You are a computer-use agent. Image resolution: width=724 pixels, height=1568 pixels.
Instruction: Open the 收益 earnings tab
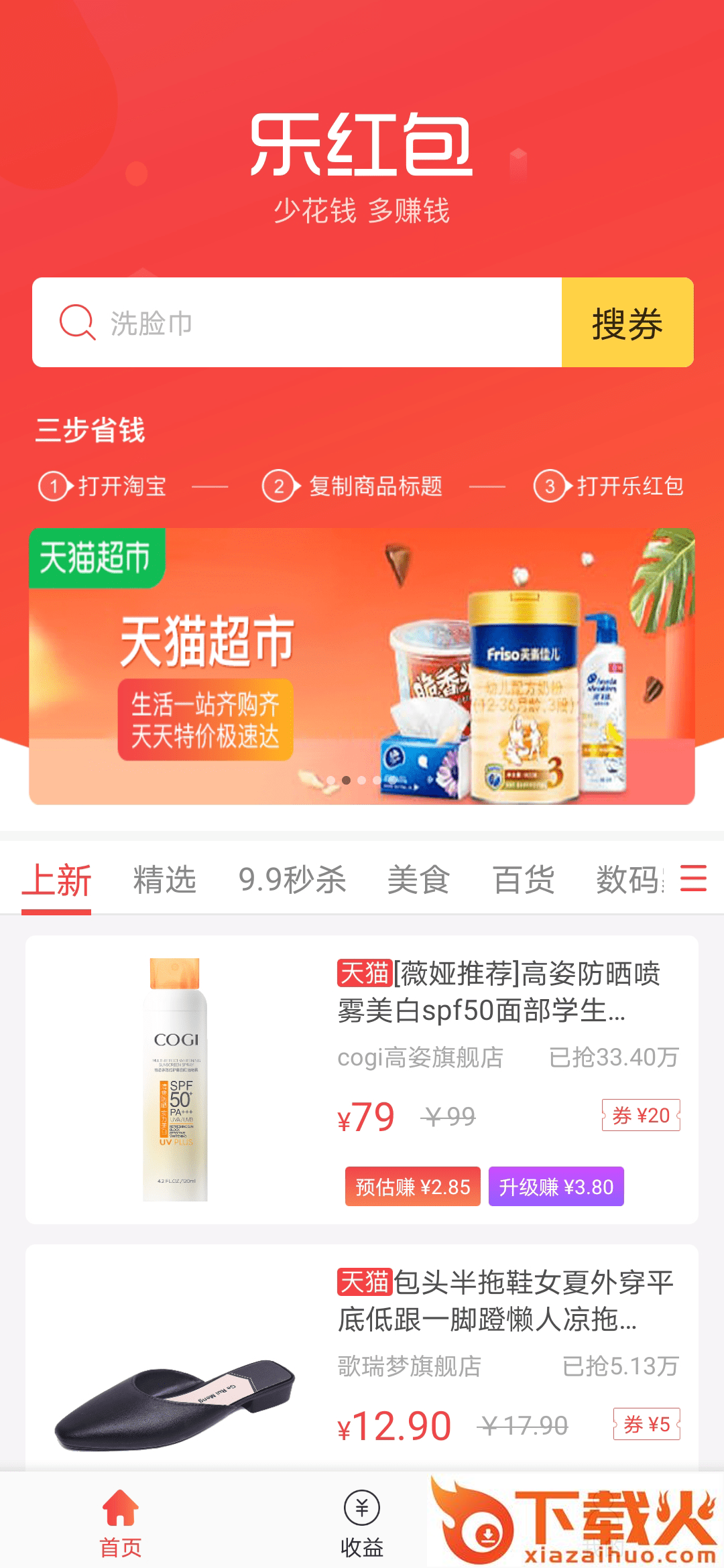(361, 1521)
